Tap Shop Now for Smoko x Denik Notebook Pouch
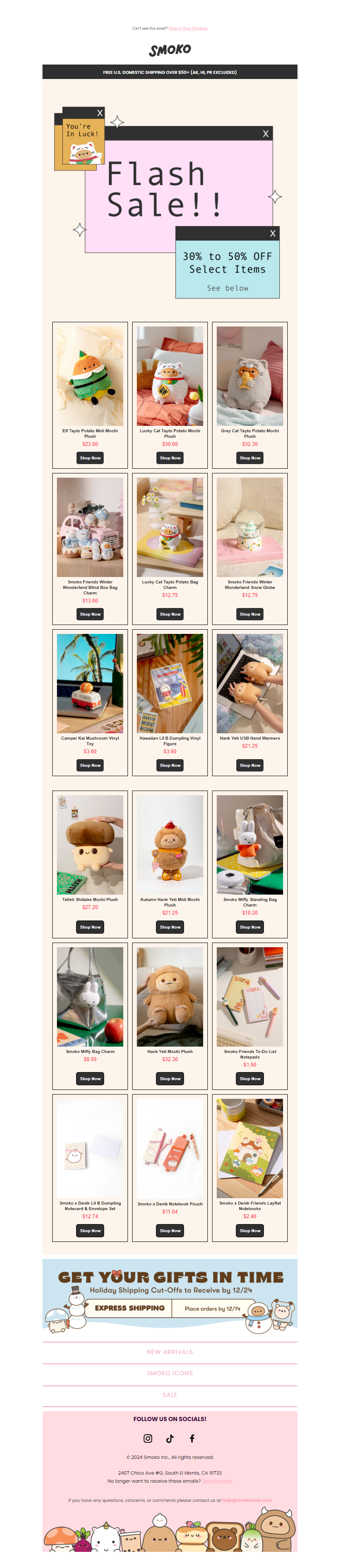The height and width of the screenshot is (1568, 340). click(x=170, y=1230)
